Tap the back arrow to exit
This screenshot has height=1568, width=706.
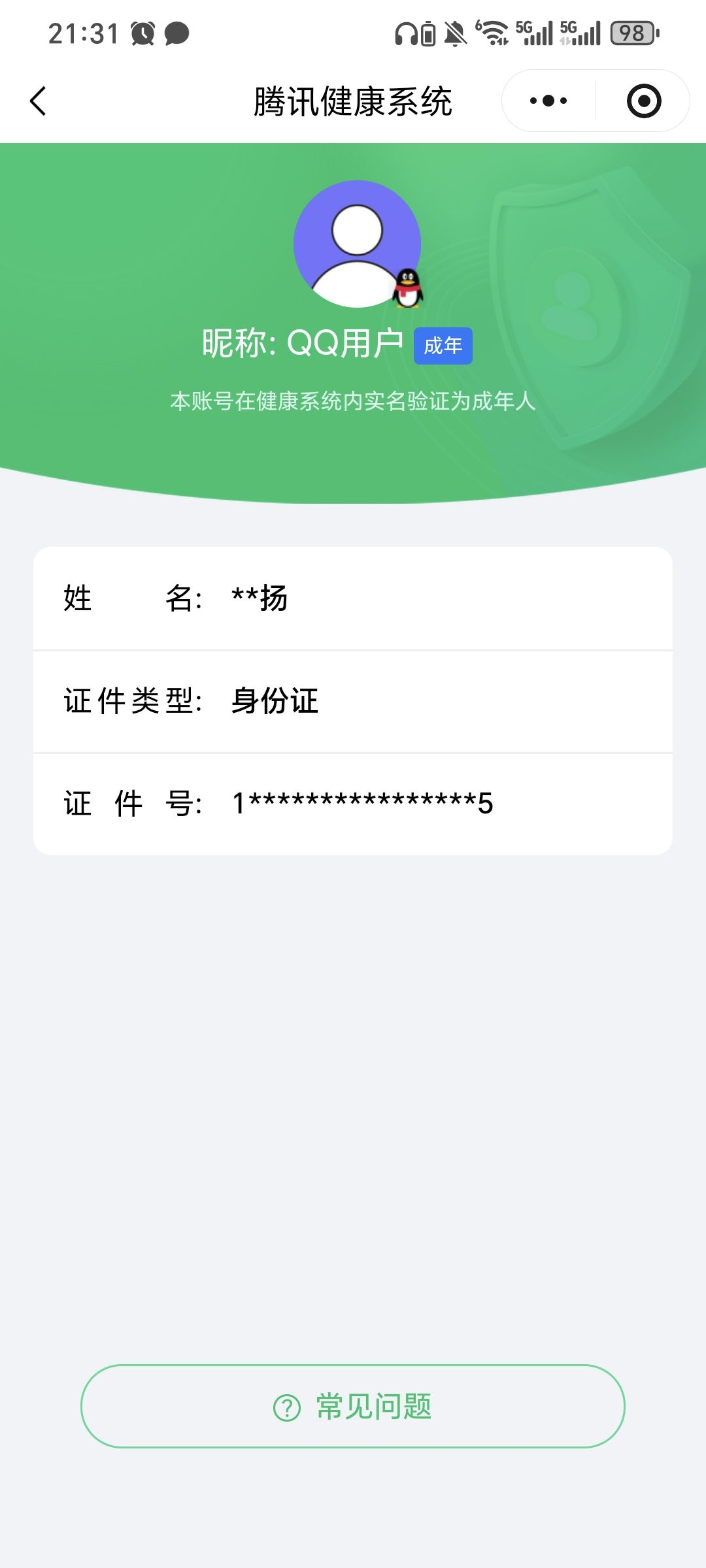(x=39, y=101)
